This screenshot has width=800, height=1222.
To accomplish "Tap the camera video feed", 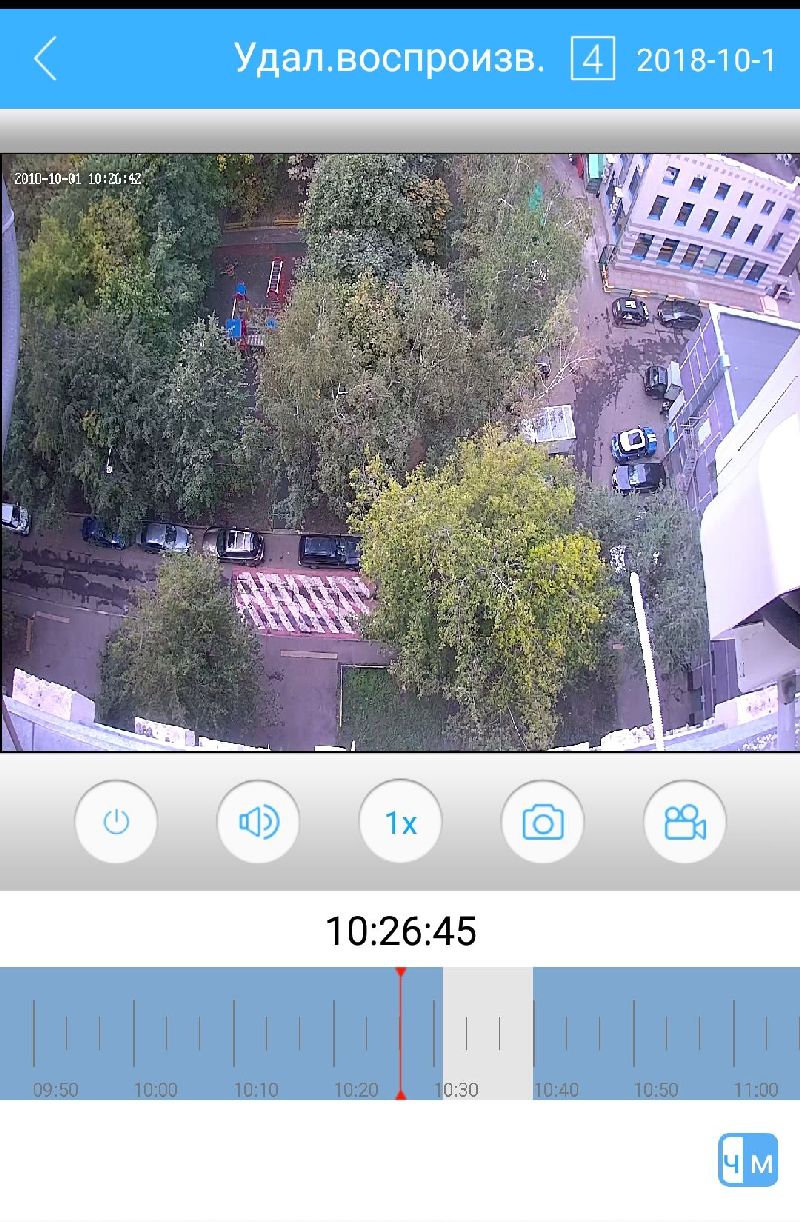I will 400,452.
